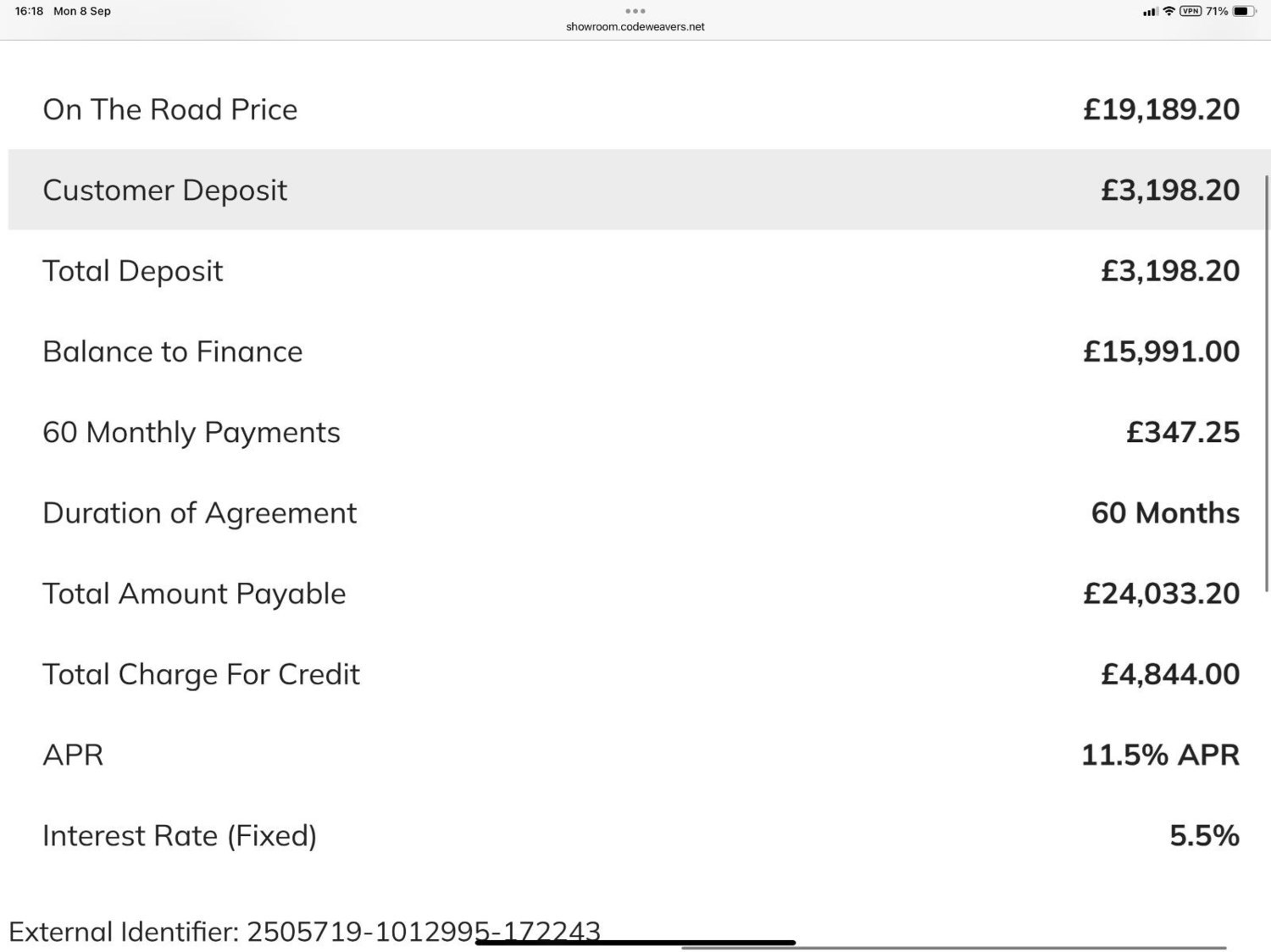Open the multitasking three-dot menu

tap(635, 11)
